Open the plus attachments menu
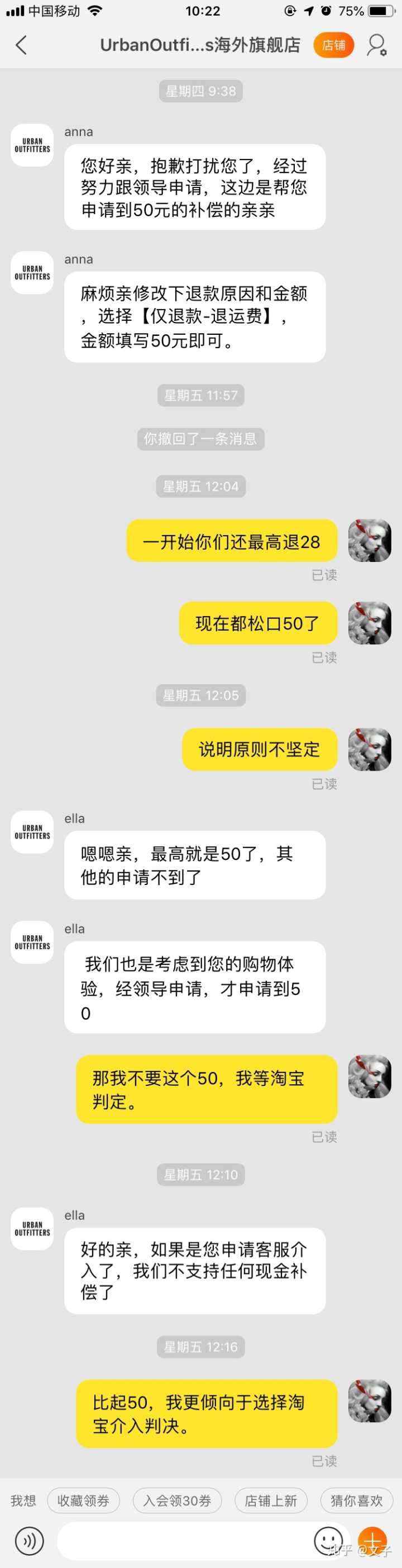Image resolution: width=402 pixels, height=1568 pixels. pos(372,1541)
